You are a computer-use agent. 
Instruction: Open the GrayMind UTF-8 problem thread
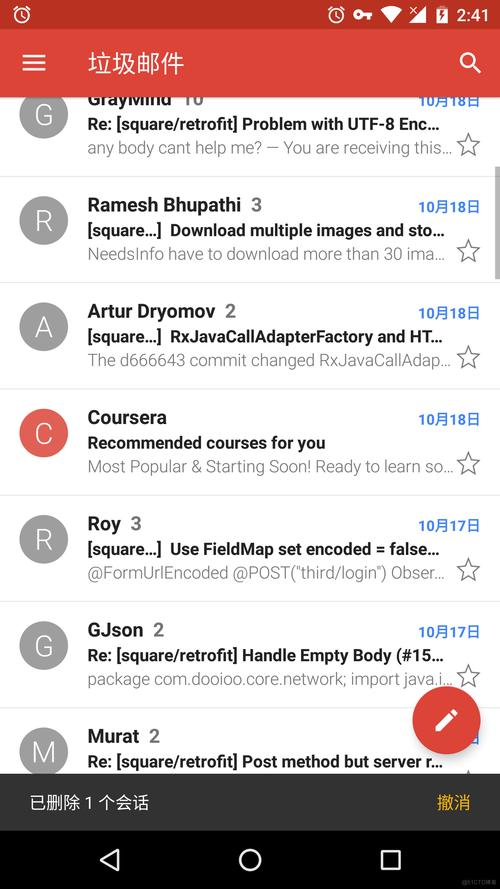tap(250, 136)
